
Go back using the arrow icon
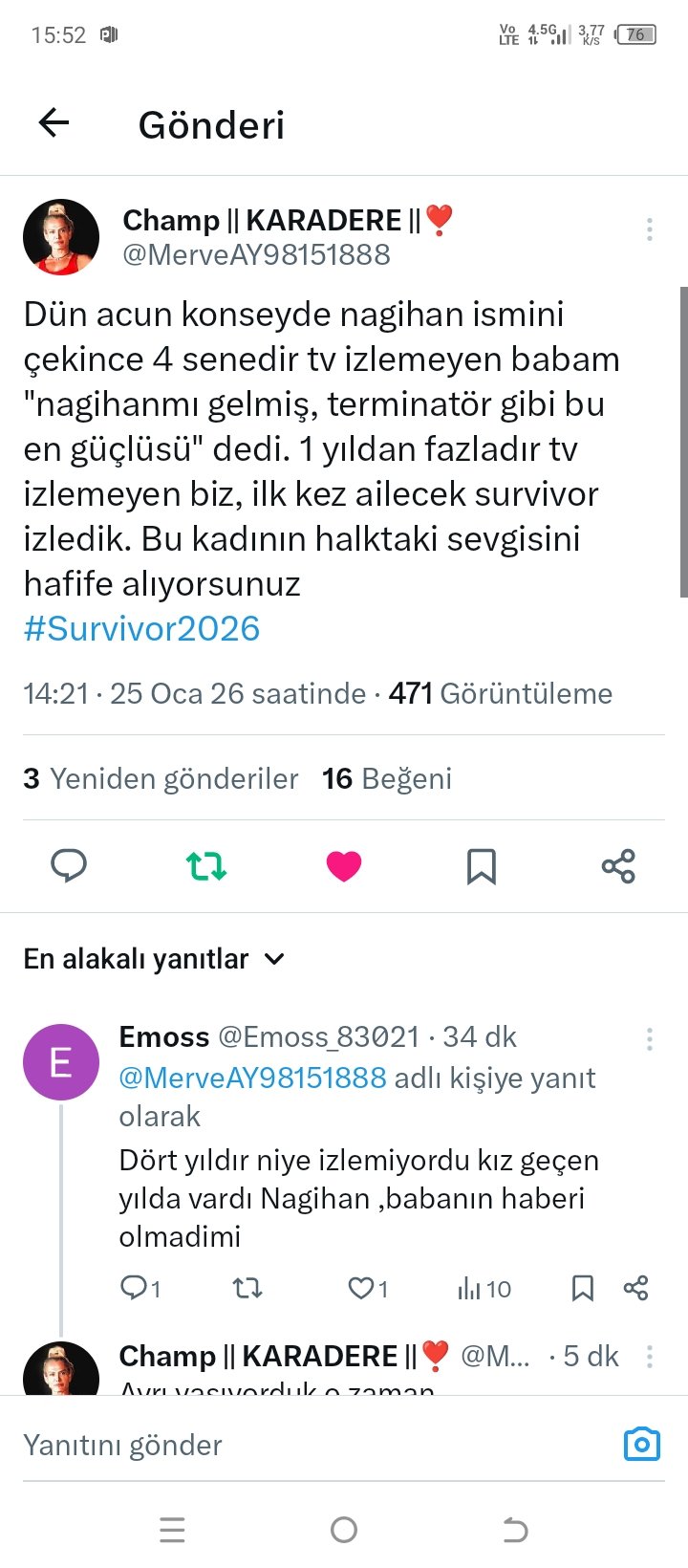pos(54,123)
